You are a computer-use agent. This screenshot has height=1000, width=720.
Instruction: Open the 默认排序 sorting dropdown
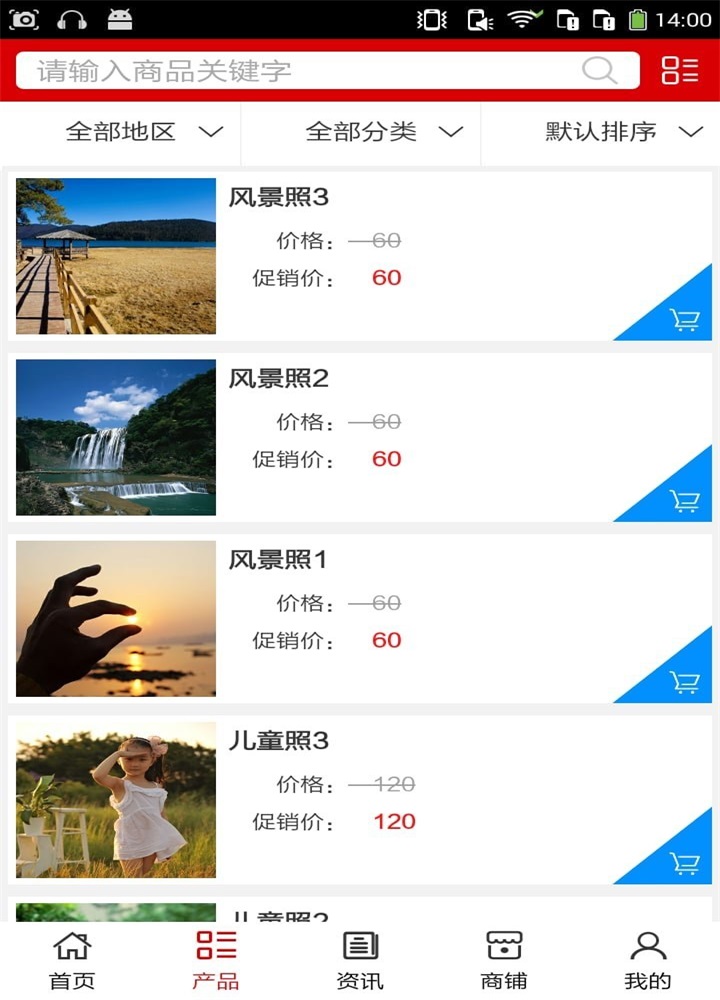coord(623,132)
